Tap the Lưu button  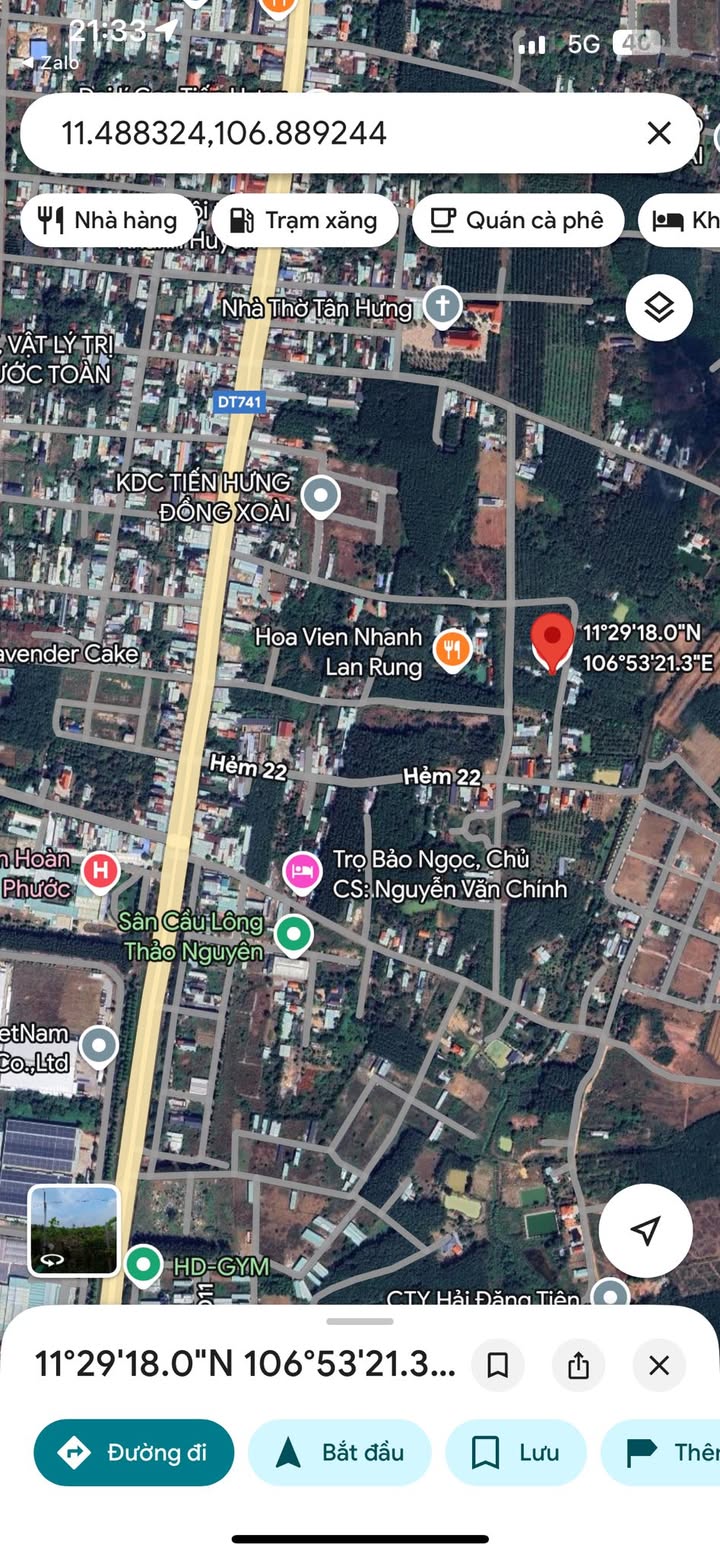[516, 1452]
